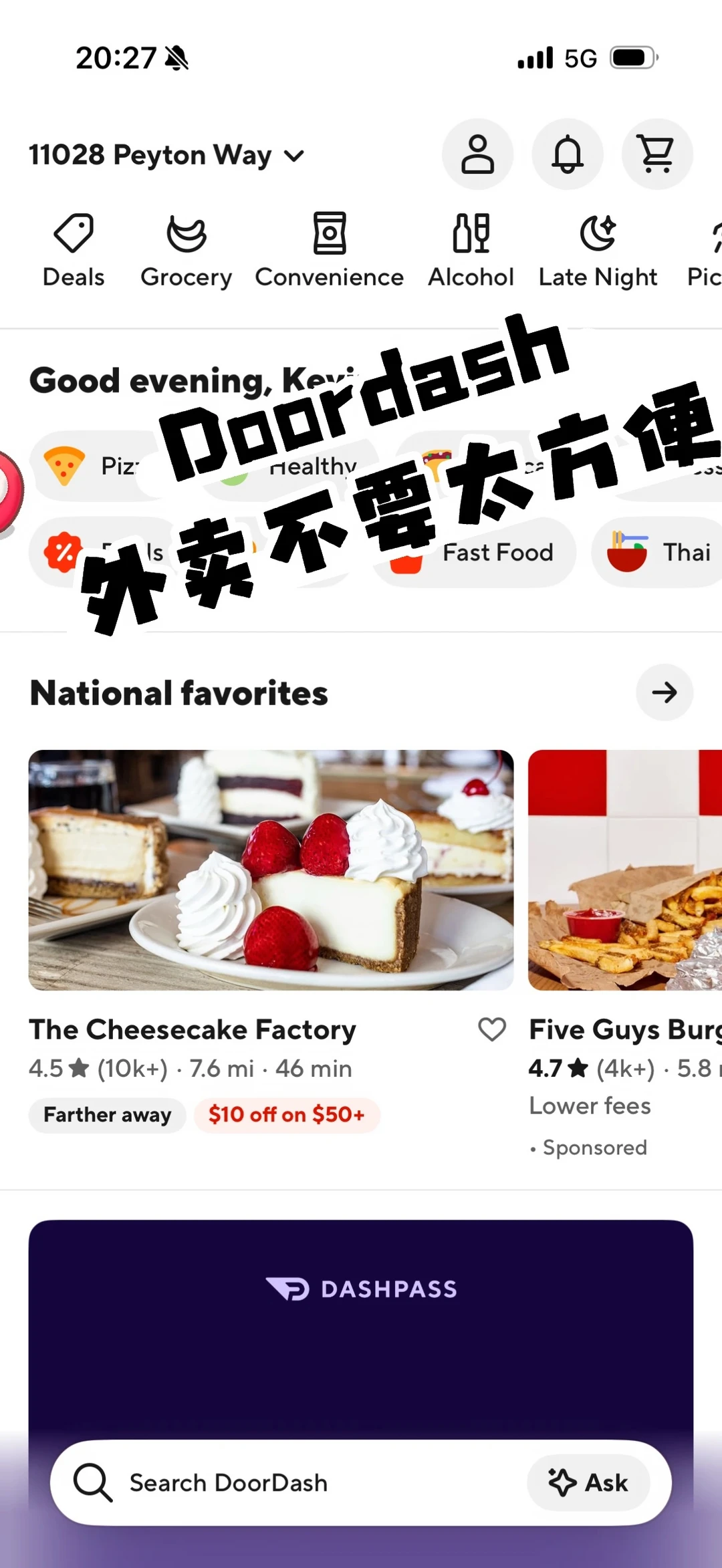This screenshot has width=722, height=1568.
Task: Select the Fast Food cuisine chip
Action: tap(475, 552)
